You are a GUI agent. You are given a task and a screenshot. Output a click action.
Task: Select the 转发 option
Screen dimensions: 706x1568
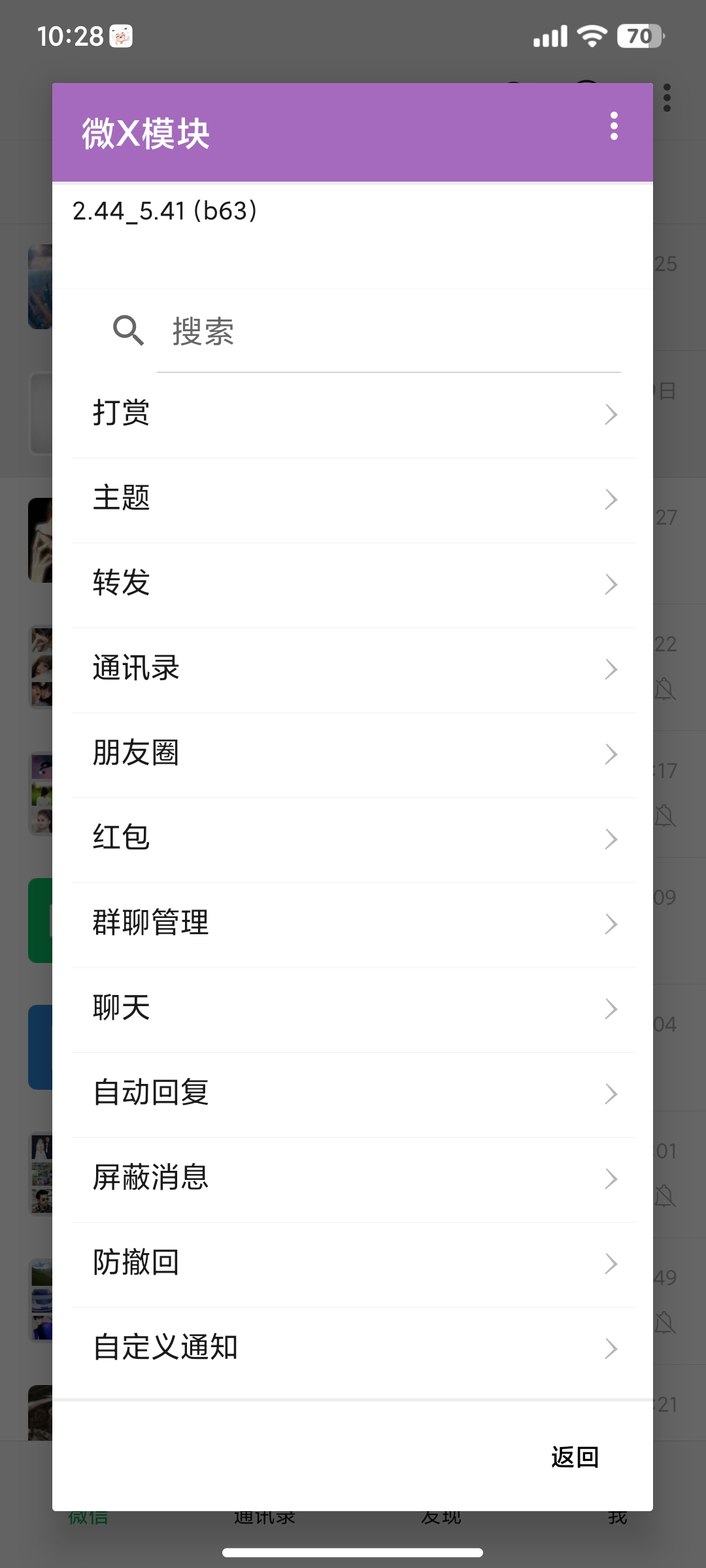(x=353, y=585)
